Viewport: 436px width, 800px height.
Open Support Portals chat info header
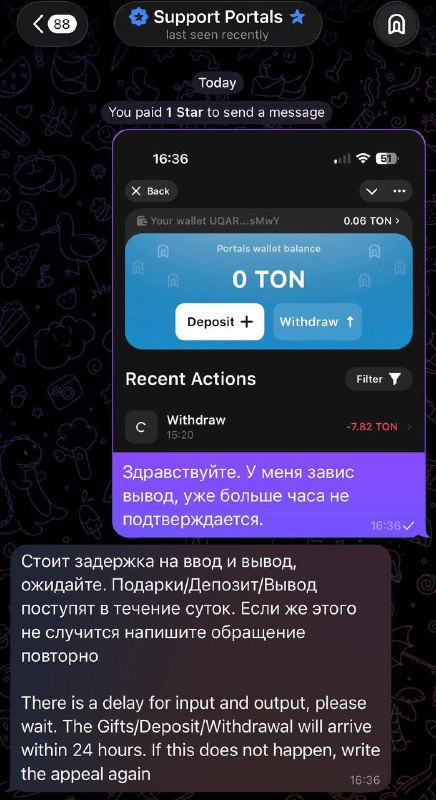[218, 24]
